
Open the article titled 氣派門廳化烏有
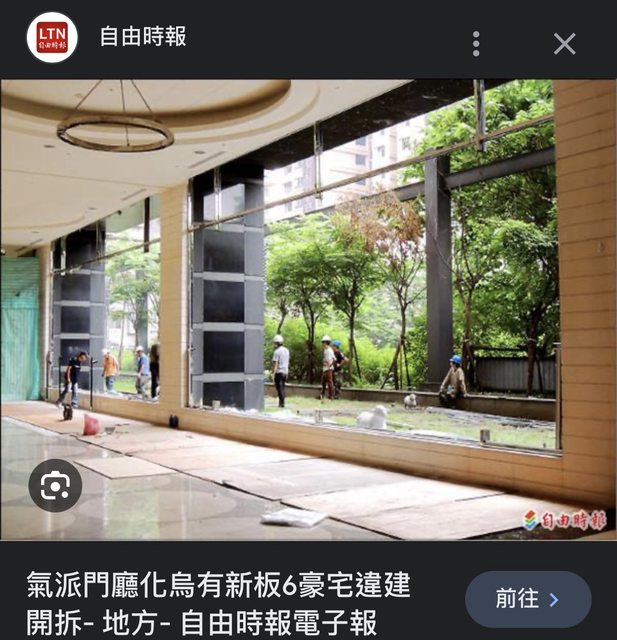[218, 604]
